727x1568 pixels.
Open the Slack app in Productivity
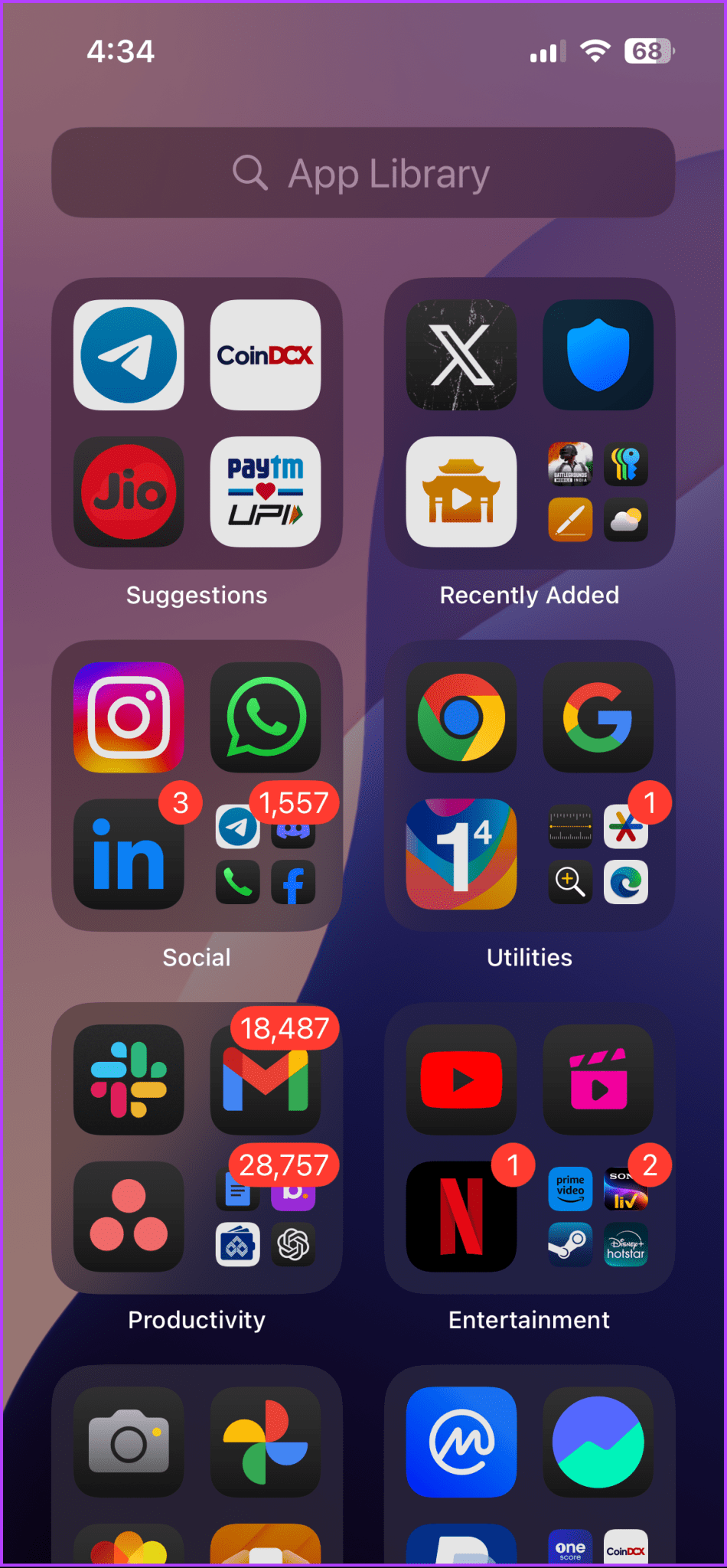click(x=129, y=1080)
